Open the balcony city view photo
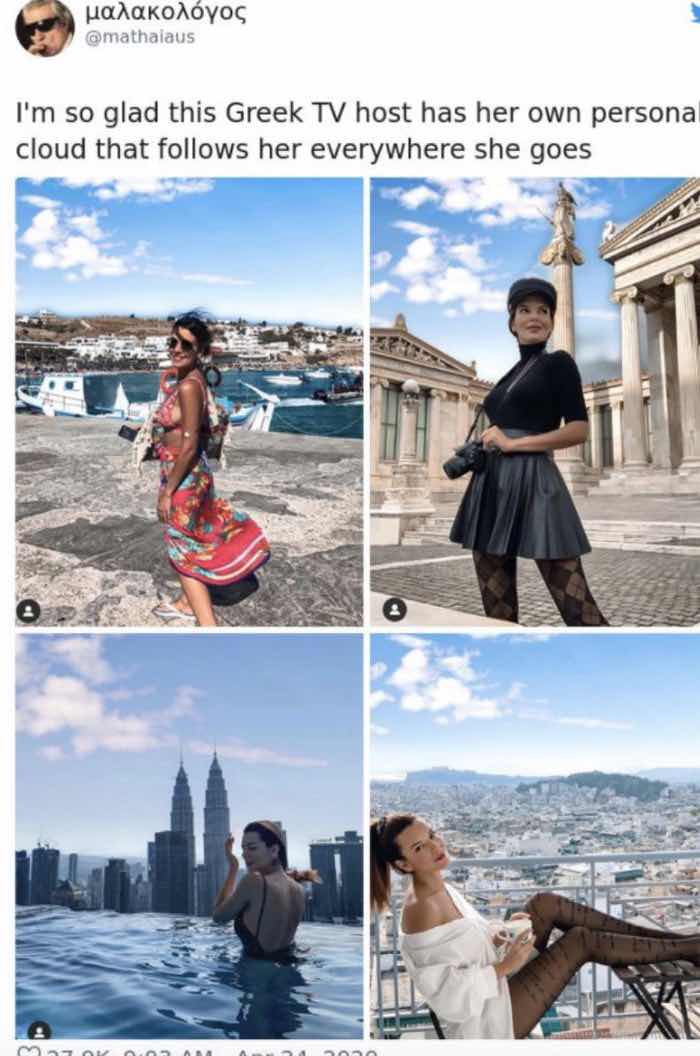This screenshot has height=1056, width=700. [535, 836]
